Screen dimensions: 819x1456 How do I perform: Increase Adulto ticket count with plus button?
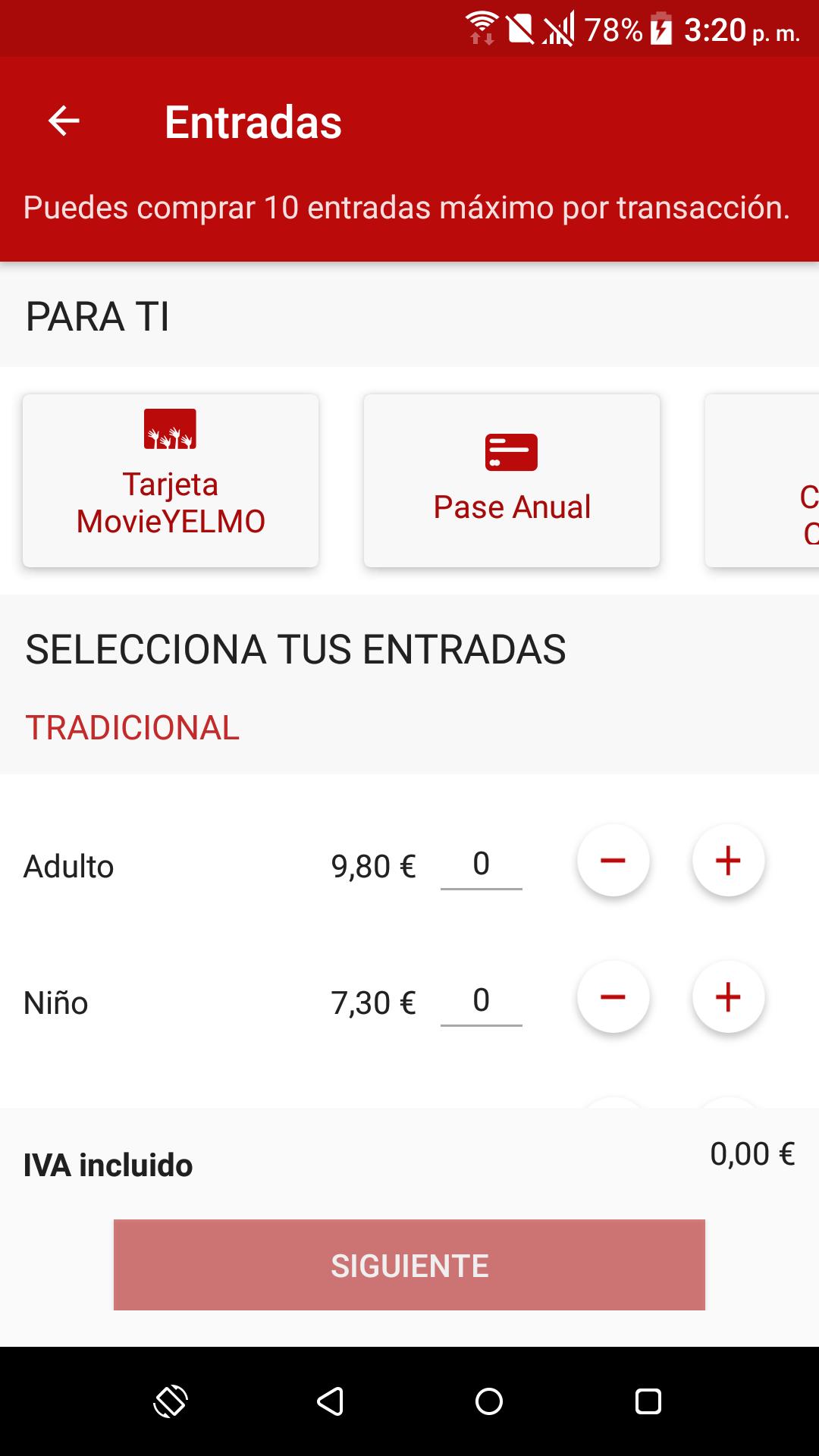coord(726,861)
